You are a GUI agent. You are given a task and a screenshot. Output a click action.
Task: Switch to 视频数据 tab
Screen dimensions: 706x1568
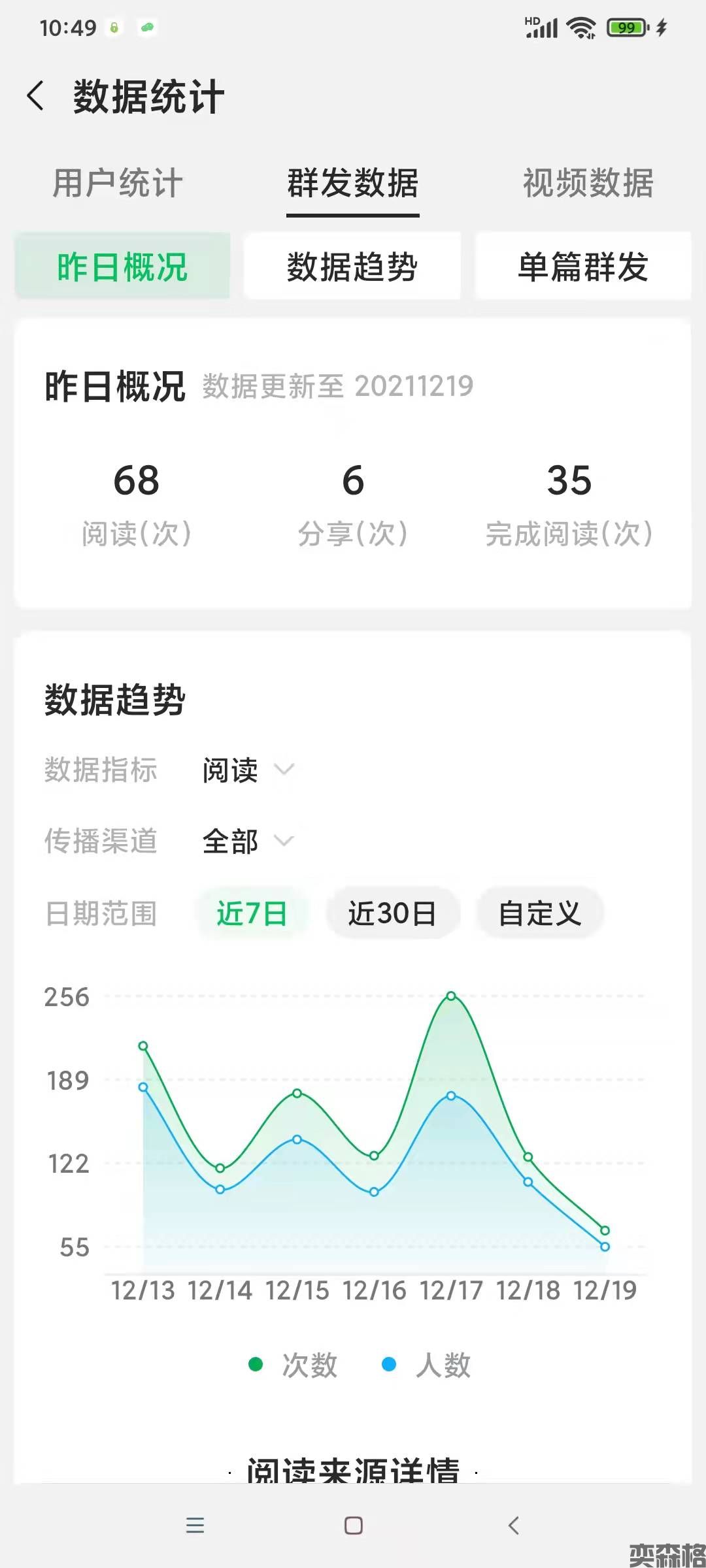(588, 183)
